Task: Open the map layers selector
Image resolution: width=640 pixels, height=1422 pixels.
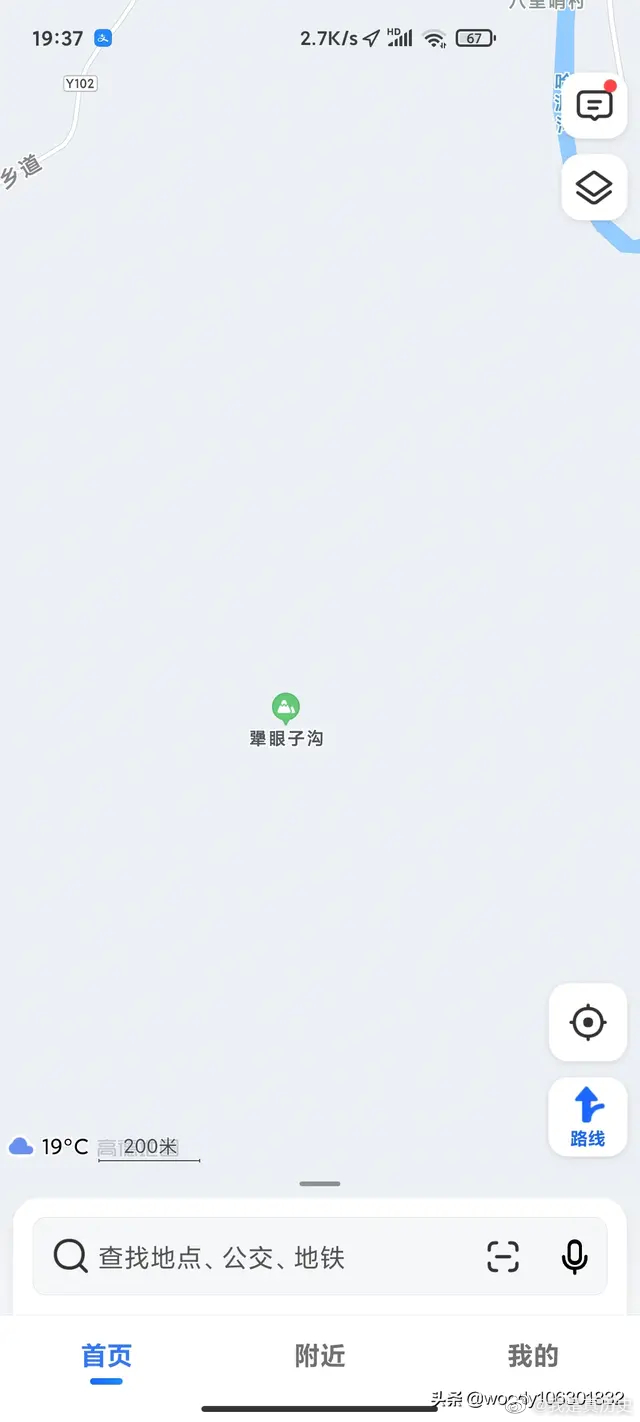Action: [595, 187]
